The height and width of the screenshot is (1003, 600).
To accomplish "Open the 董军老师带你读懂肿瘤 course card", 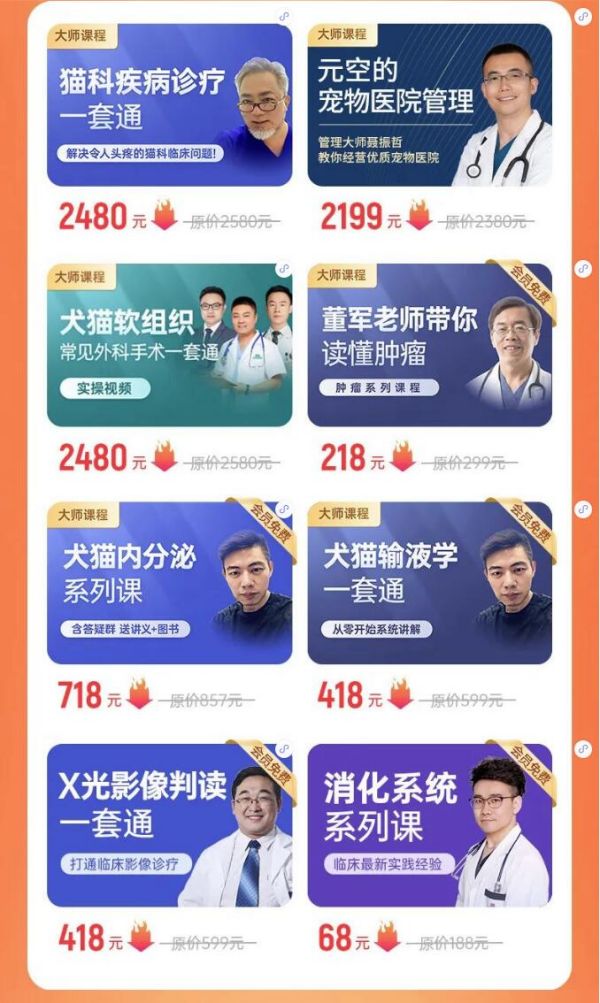I will pyautogui.click(x=429, y=343).
